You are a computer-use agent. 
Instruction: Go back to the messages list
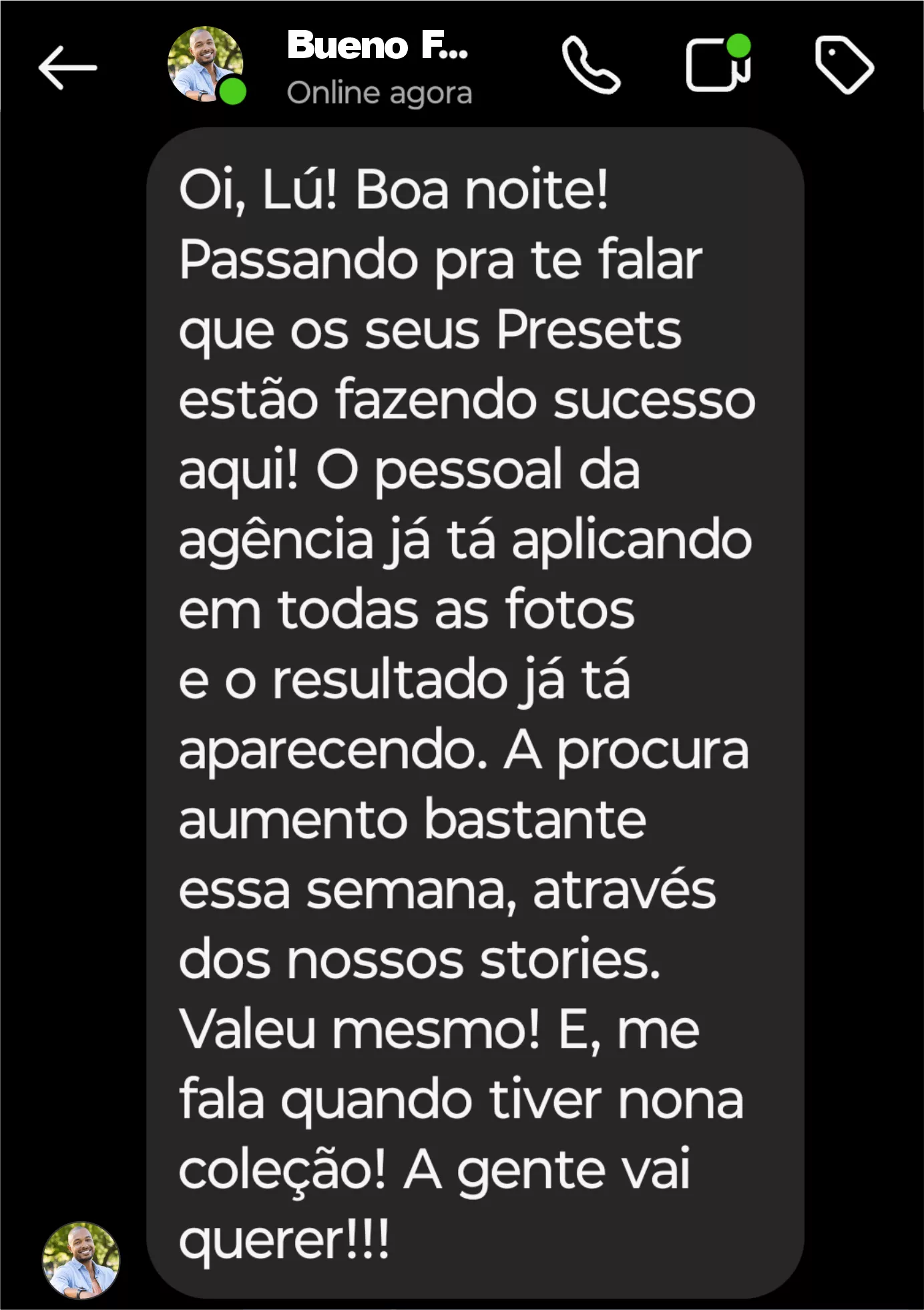pos(67,67)
